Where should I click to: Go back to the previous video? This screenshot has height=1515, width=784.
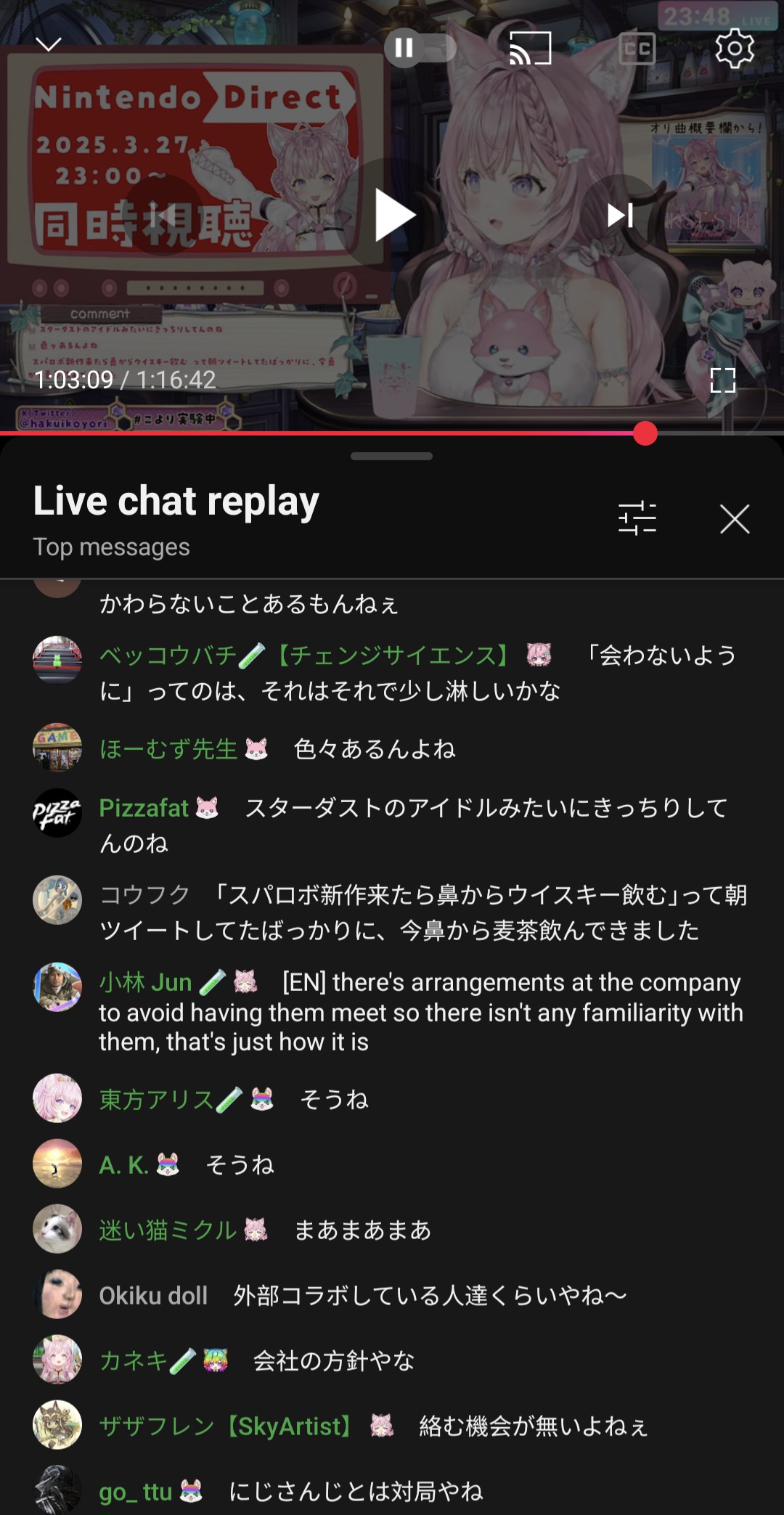point(164,215)
